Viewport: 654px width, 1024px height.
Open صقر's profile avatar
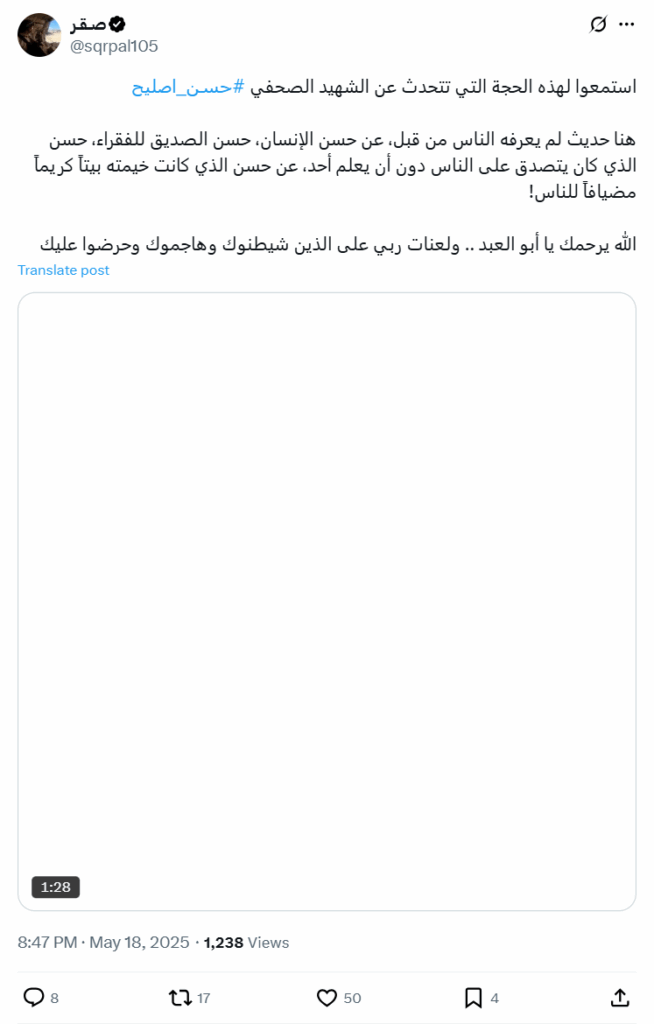pos(39,35)
